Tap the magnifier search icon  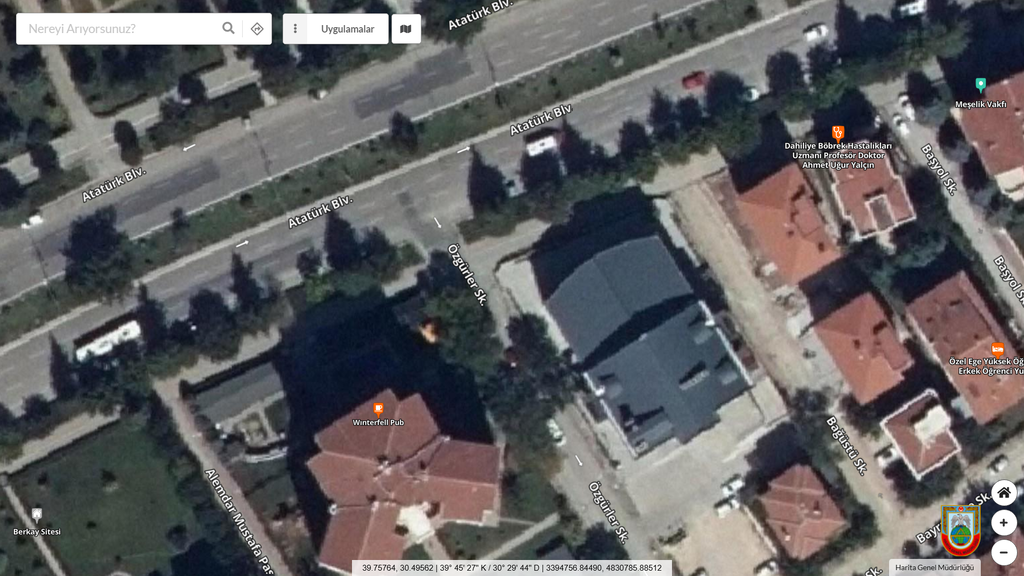coord(229,29)
